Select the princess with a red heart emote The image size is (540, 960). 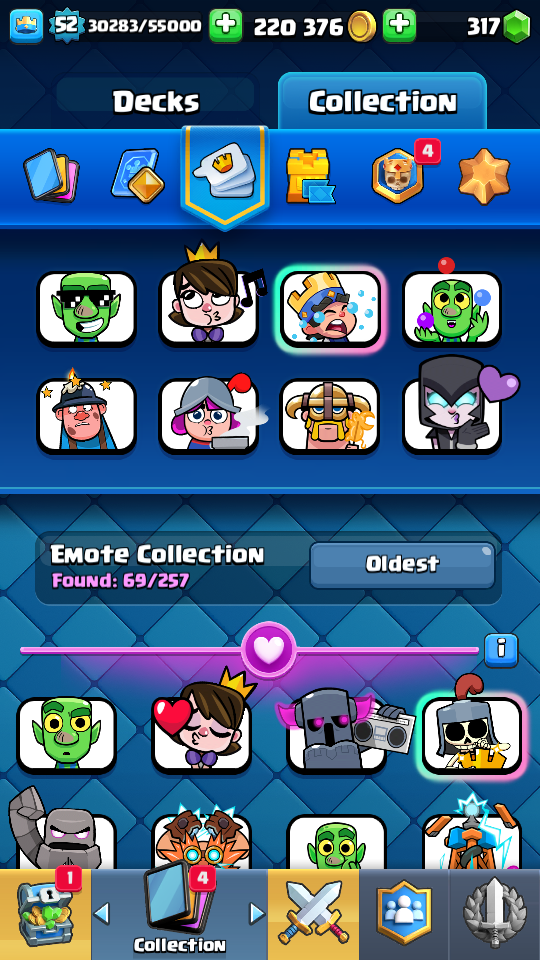[x=201, y=724]
